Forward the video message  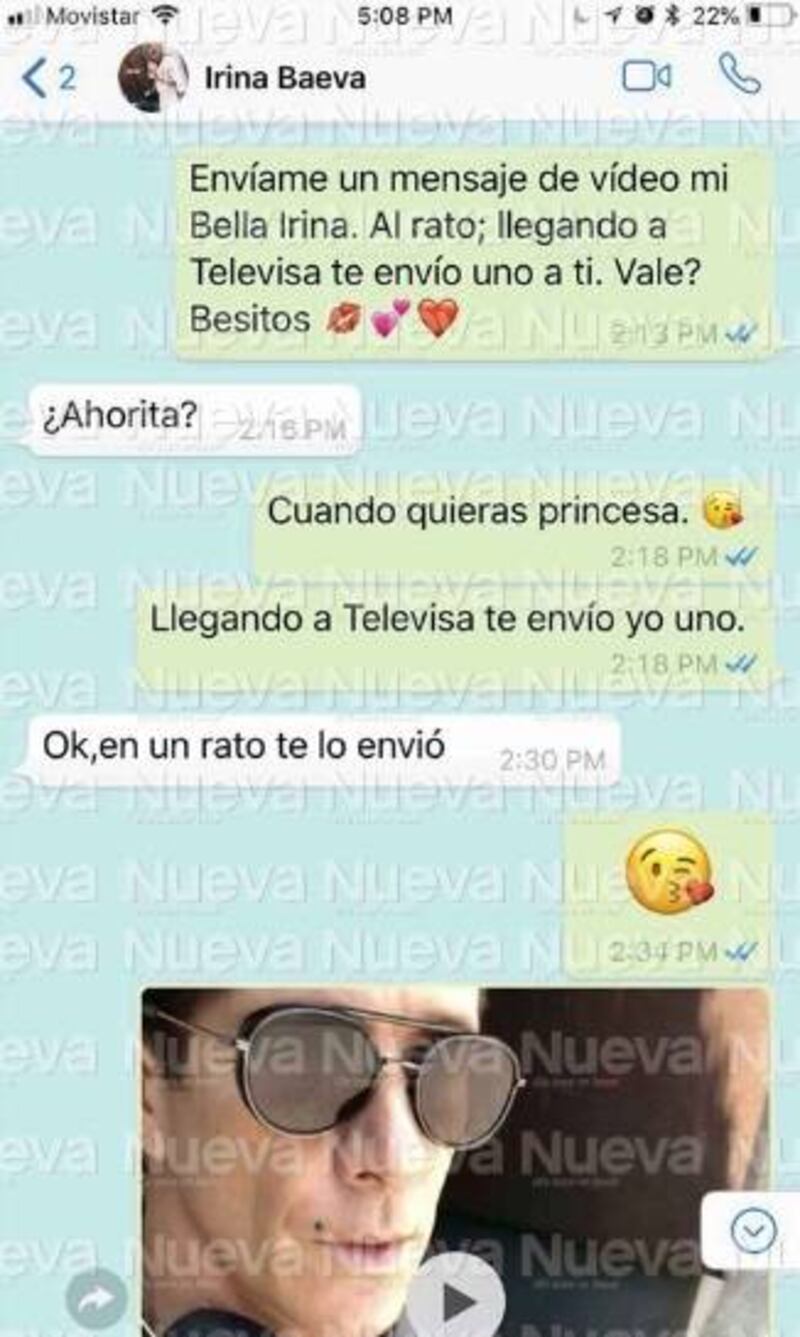96,1298
